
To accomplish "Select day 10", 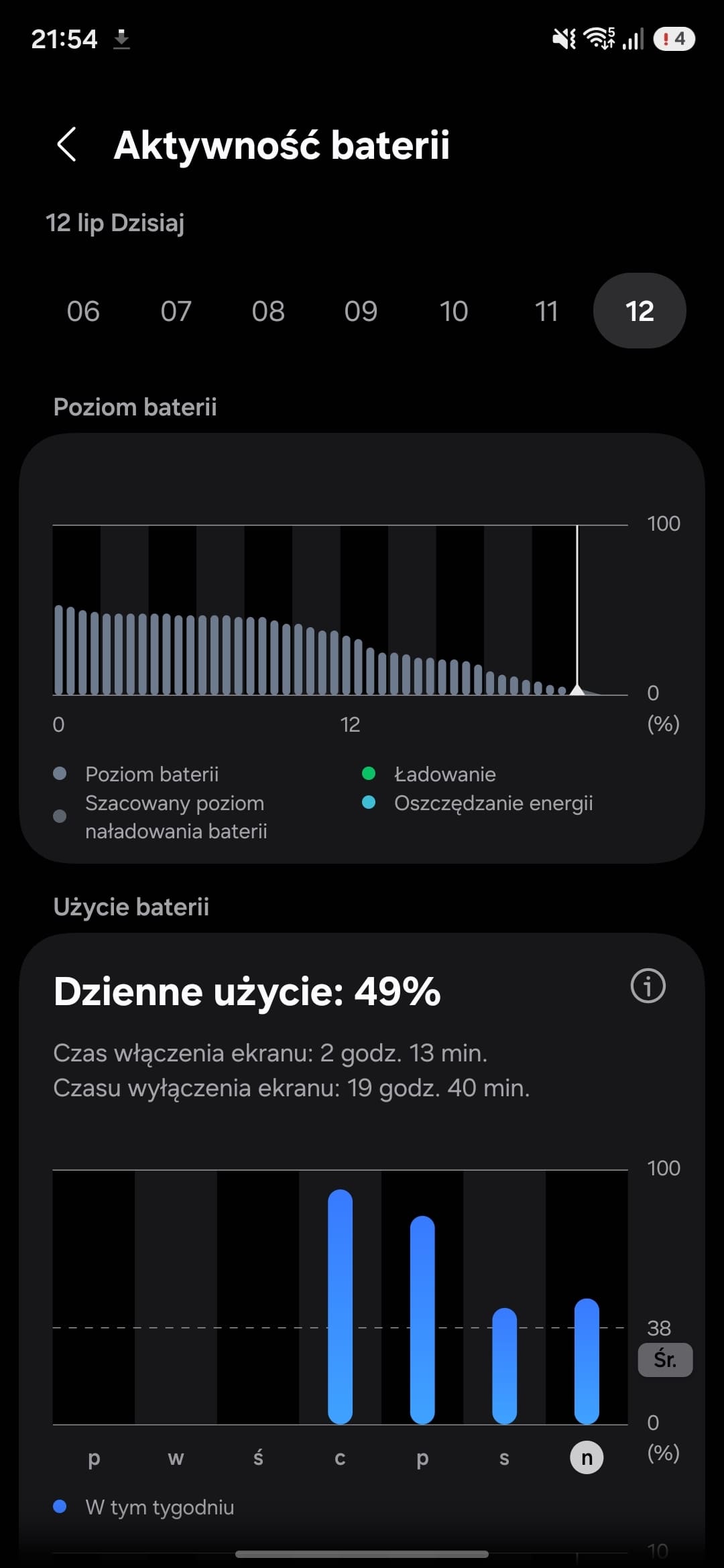I will tap(454, 311).
